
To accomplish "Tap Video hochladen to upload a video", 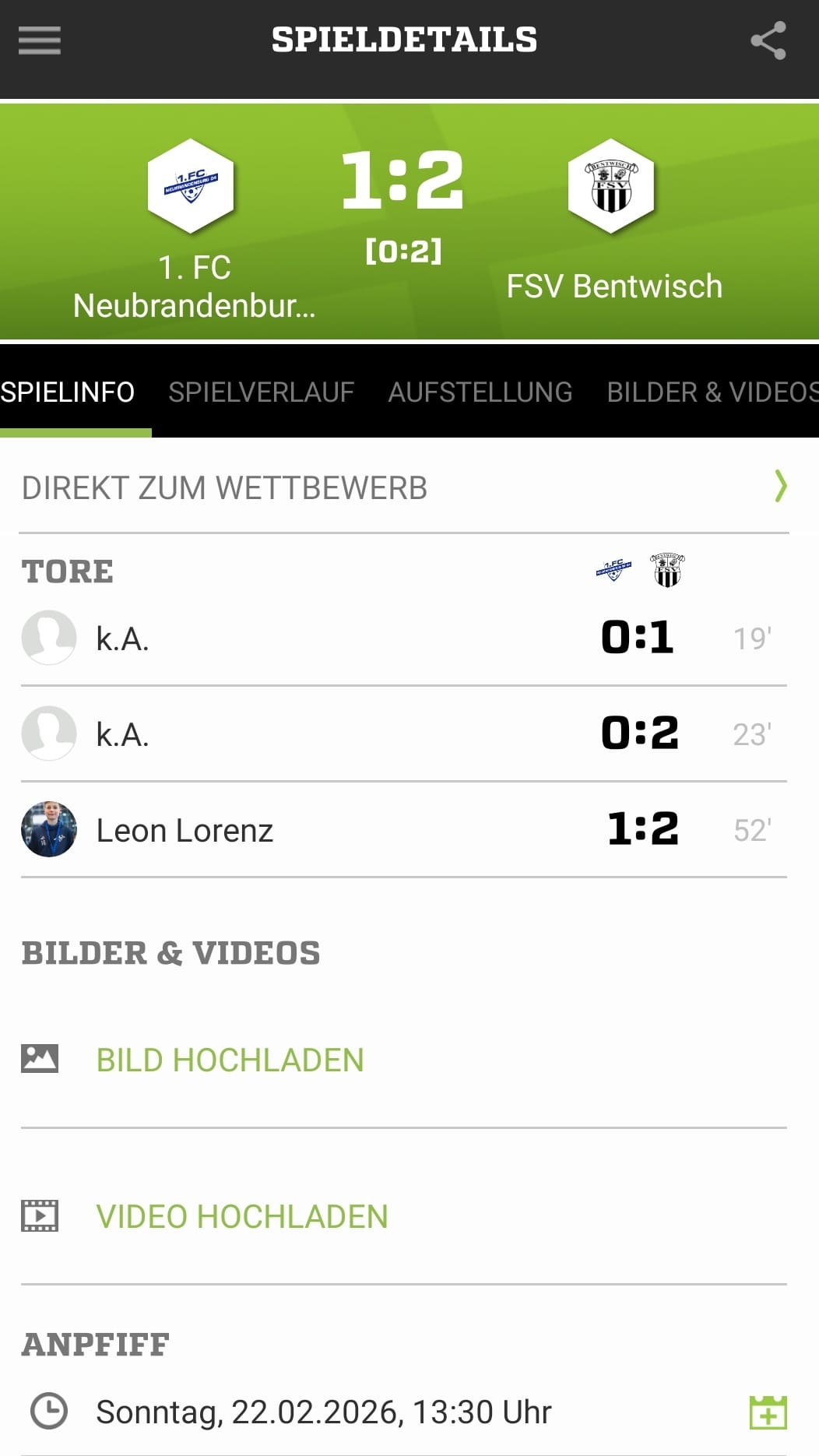I will tap(241, 1216).
